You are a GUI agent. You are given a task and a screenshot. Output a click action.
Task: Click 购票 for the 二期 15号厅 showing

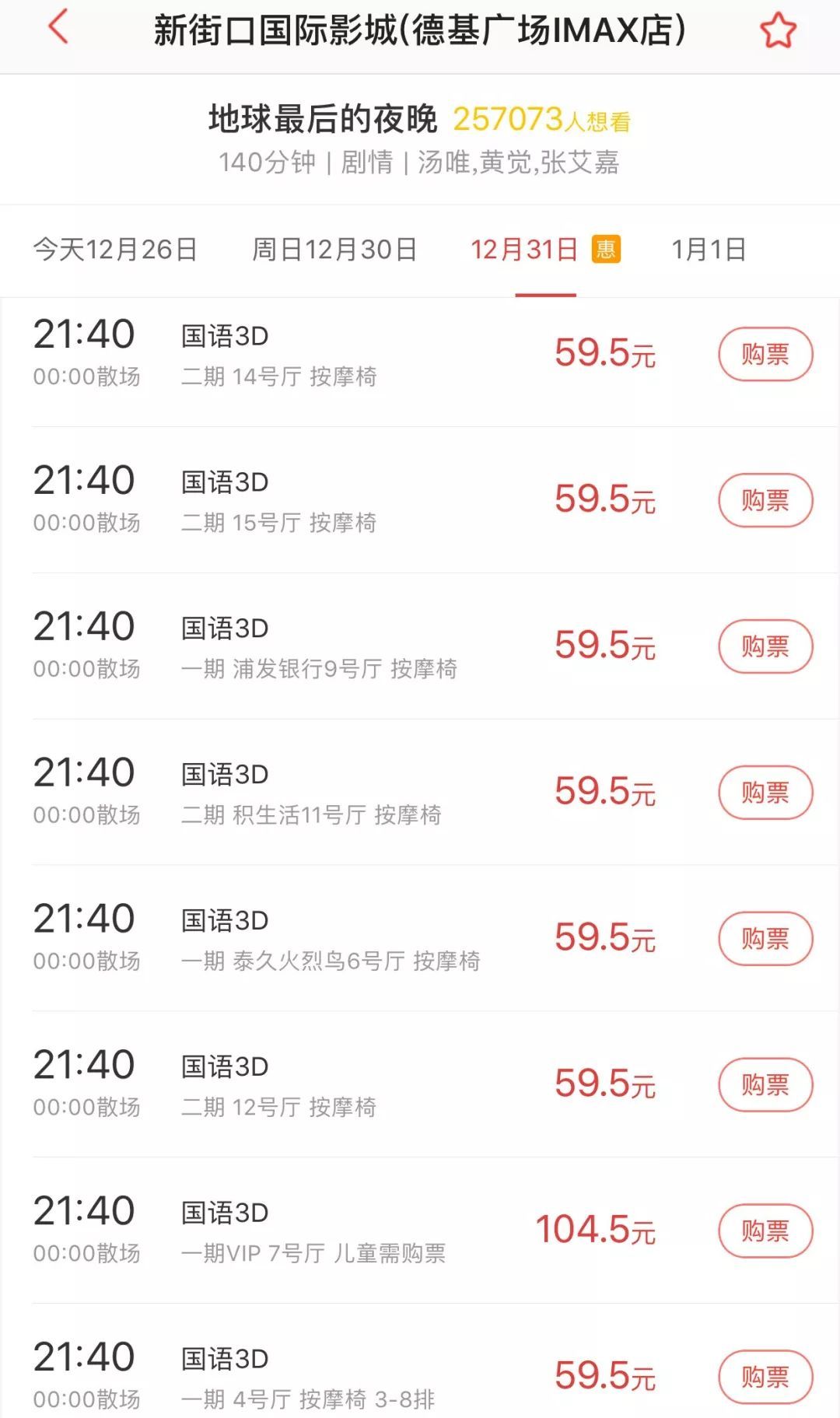[x=765, y=499]
